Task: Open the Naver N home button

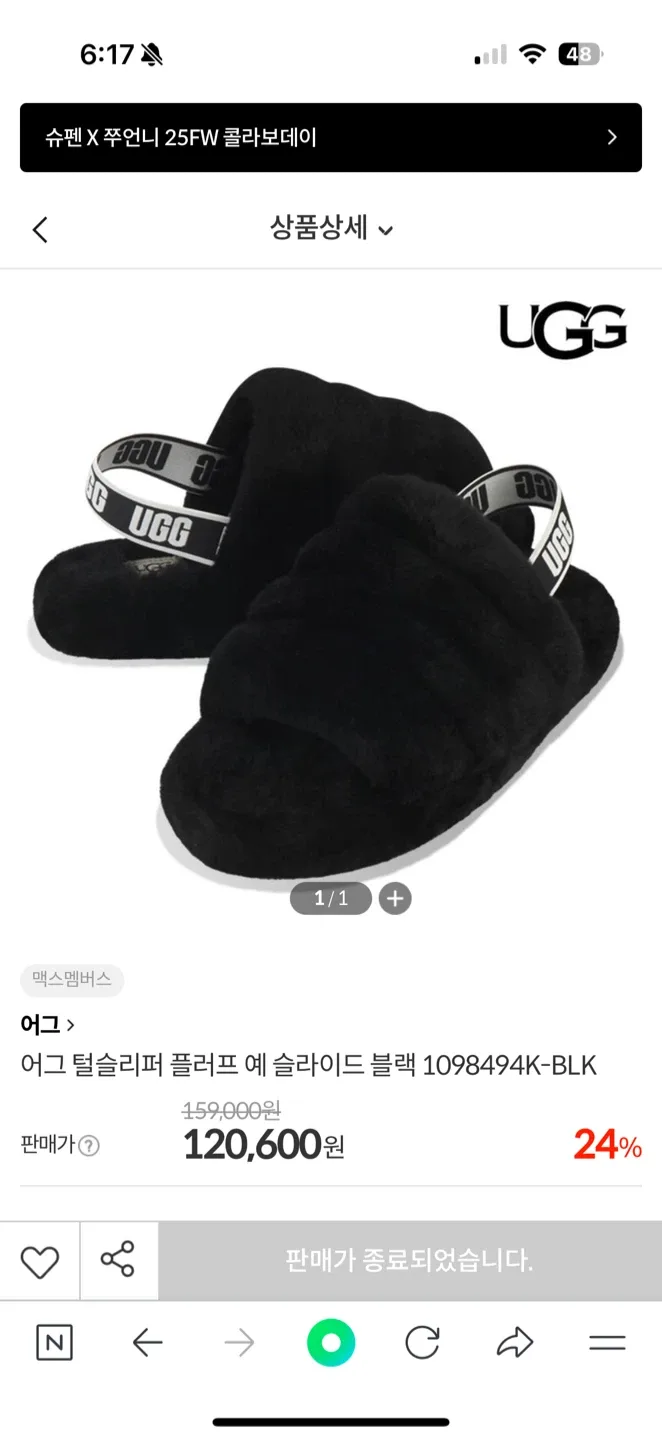Action: click(54, 1343)
